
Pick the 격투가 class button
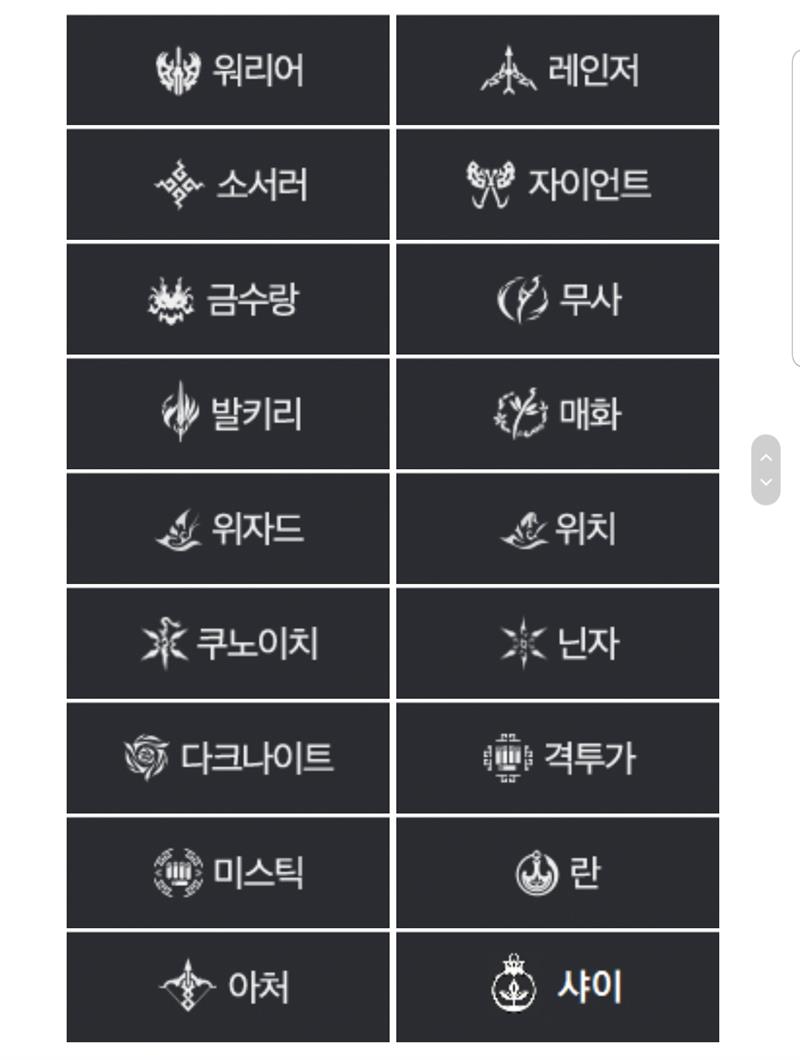coord(557,758)
